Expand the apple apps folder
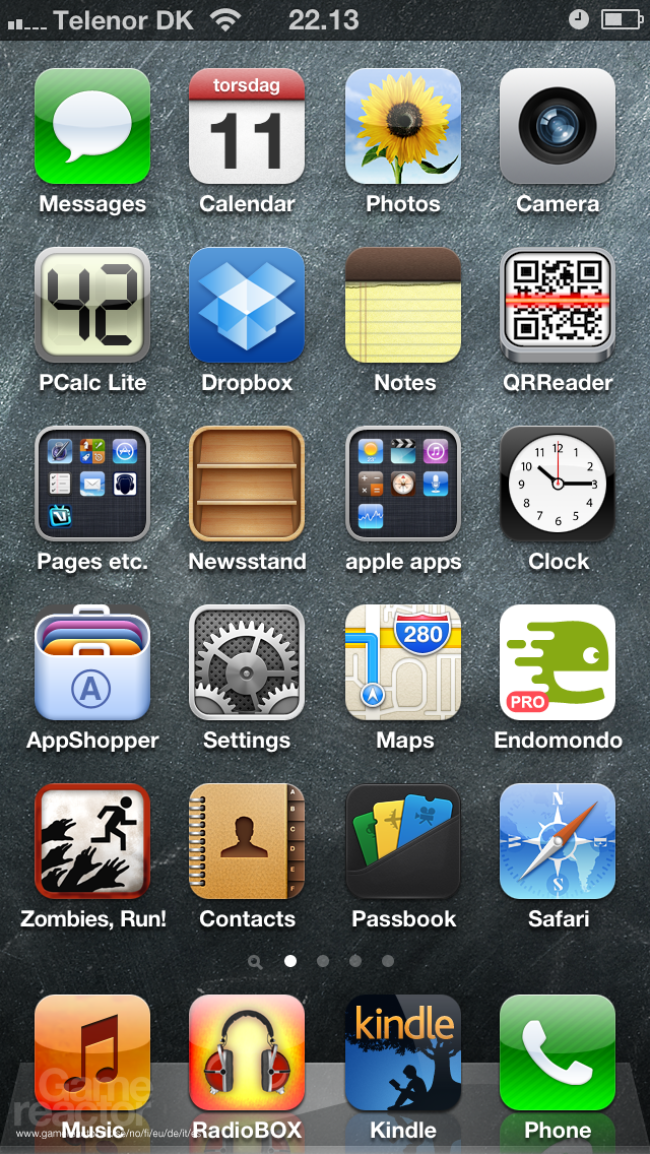This screenshot has width=650, height=1154. point(403,484)
